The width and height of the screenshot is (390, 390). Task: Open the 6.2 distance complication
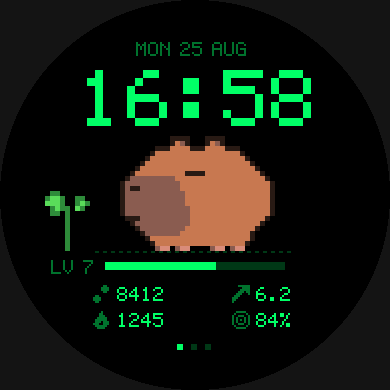click(x=261, y=294)
